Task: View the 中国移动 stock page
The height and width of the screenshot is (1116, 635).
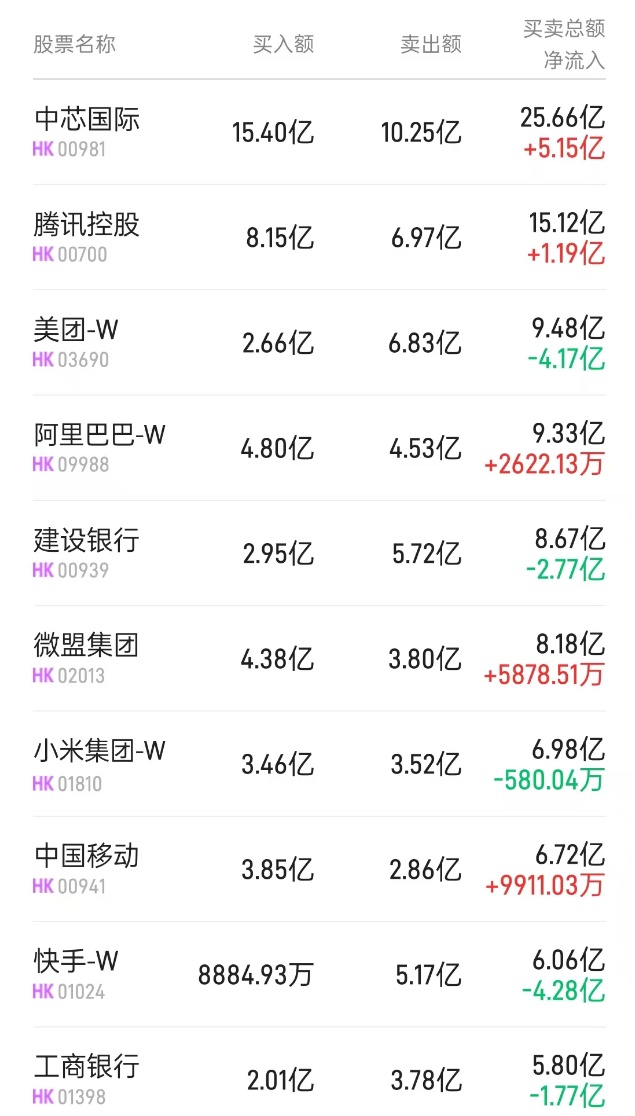Action: coord(87,857)
